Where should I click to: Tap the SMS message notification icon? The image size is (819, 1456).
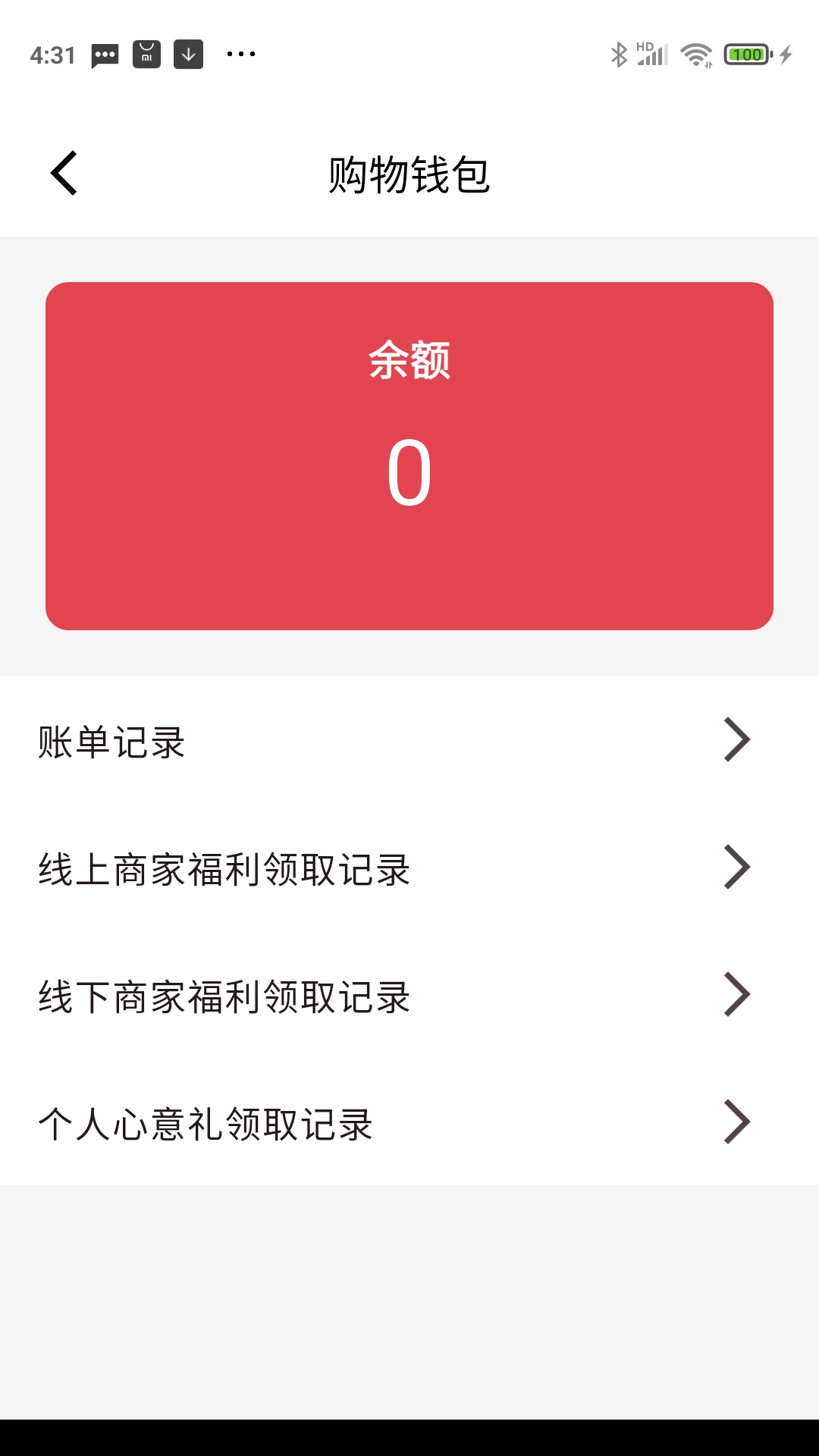tap(105, 55)
